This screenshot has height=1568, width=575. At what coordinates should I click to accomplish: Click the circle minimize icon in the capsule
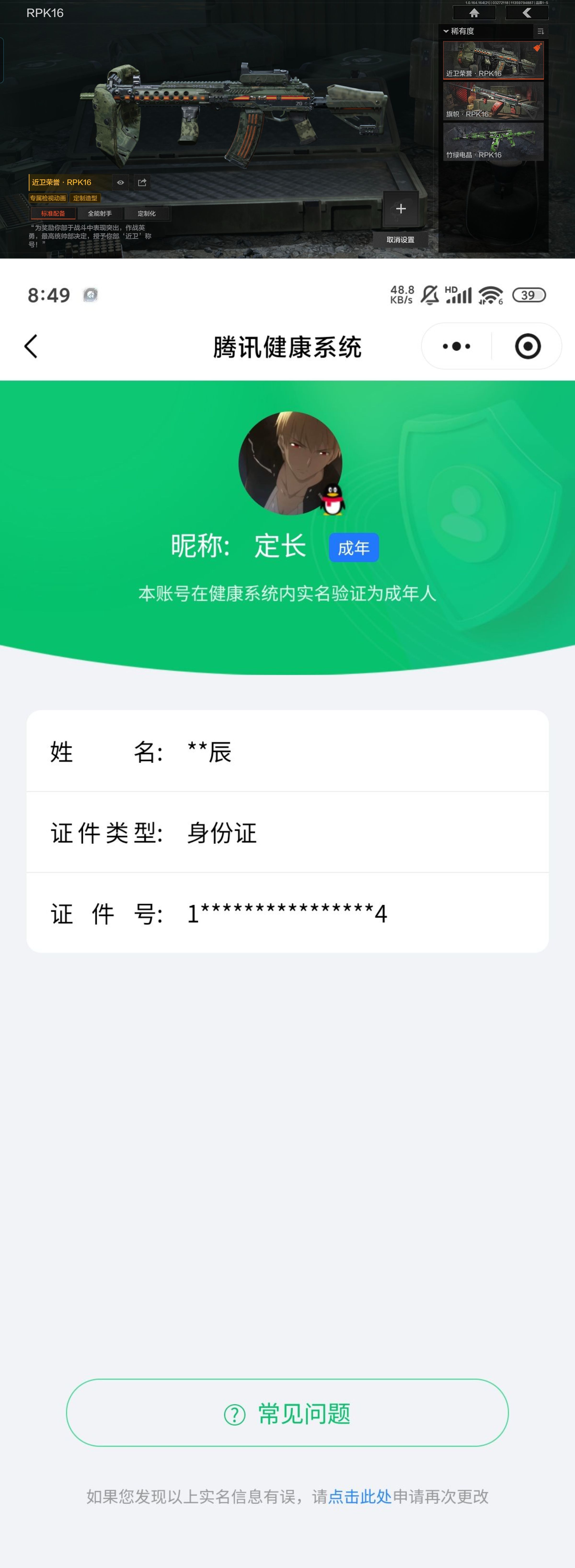pyautogui.click(x=528, y=346)
